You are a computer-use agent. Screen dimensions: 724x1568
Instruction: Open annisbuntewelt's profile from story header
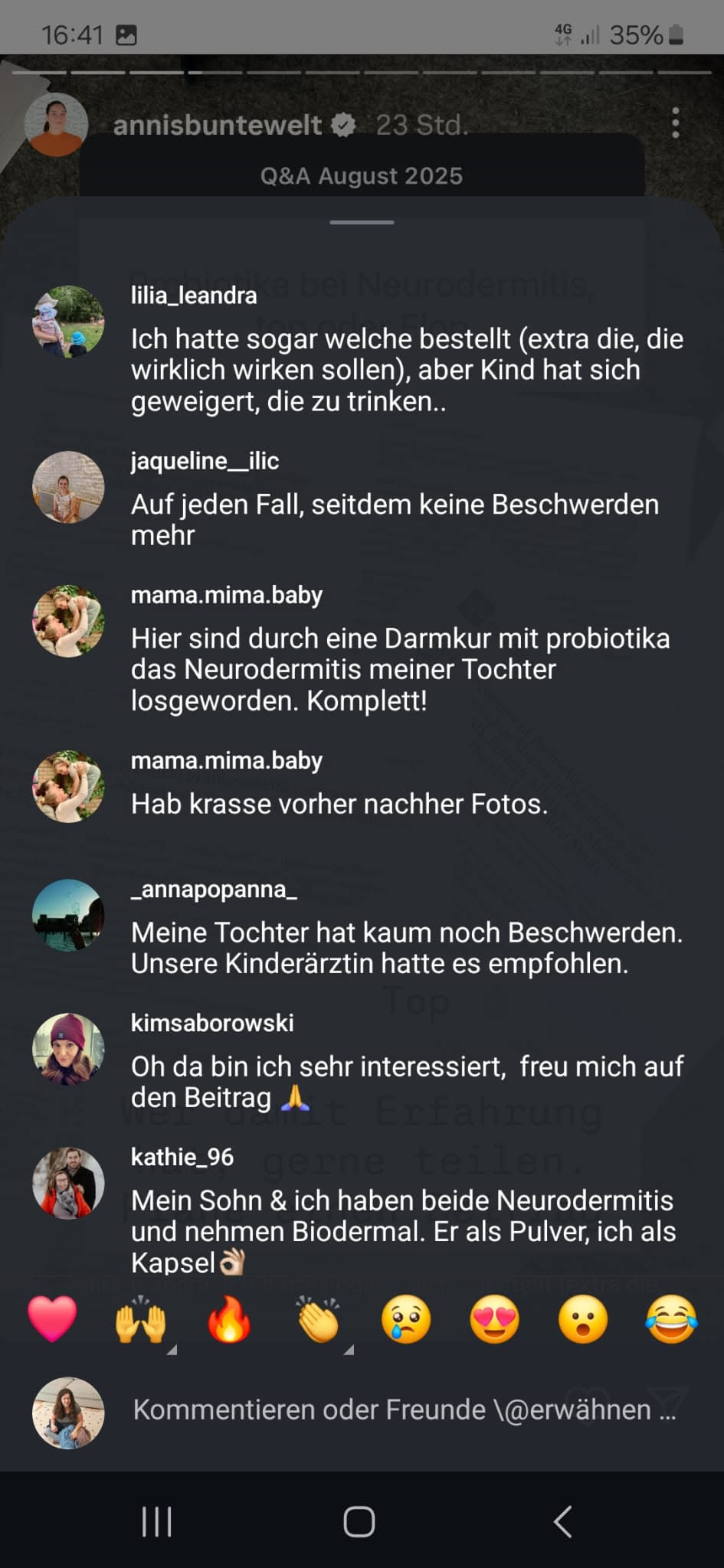pos(217,125)
